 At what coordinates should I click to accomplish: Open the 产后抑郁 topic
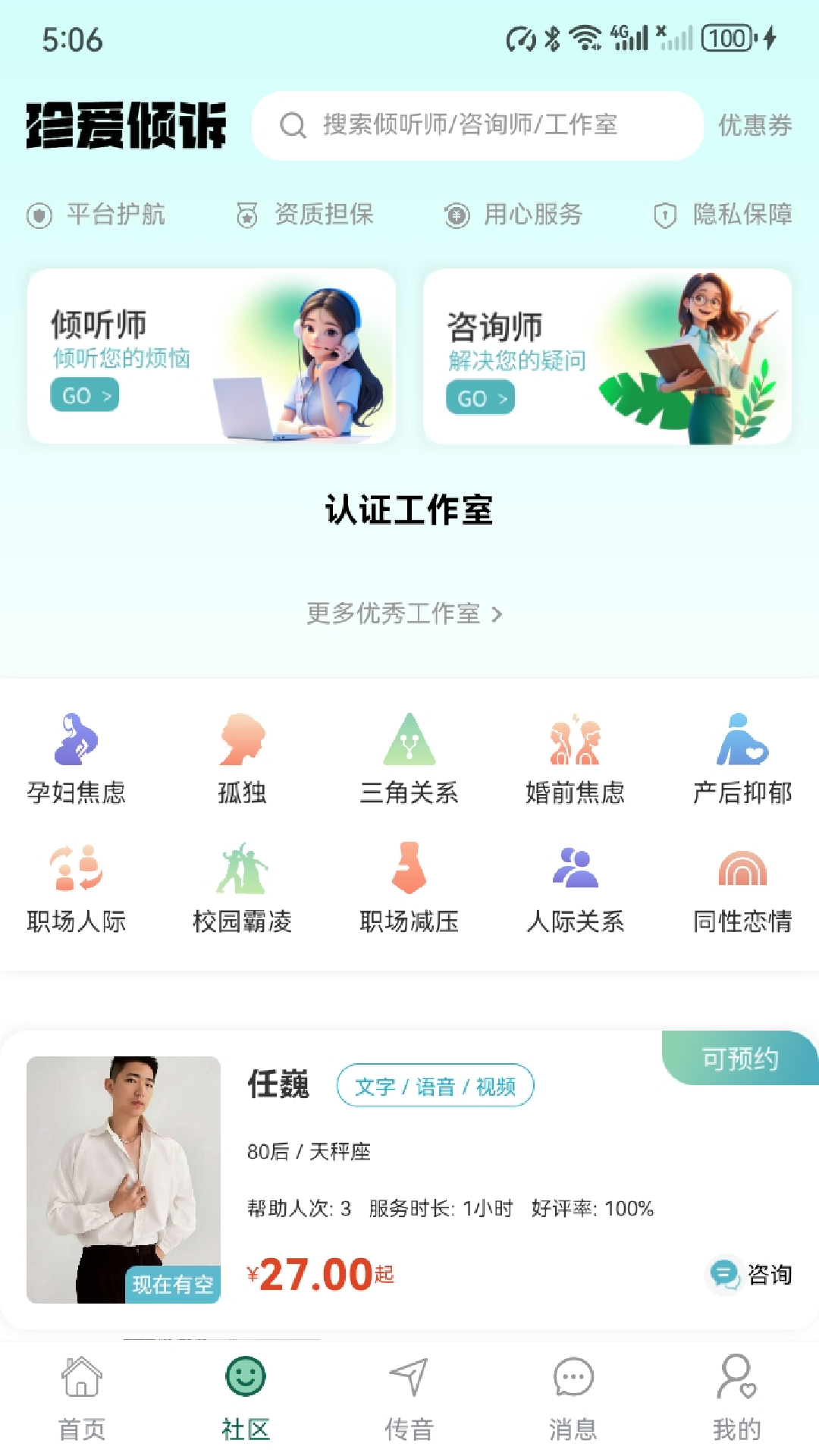[742, 758]
